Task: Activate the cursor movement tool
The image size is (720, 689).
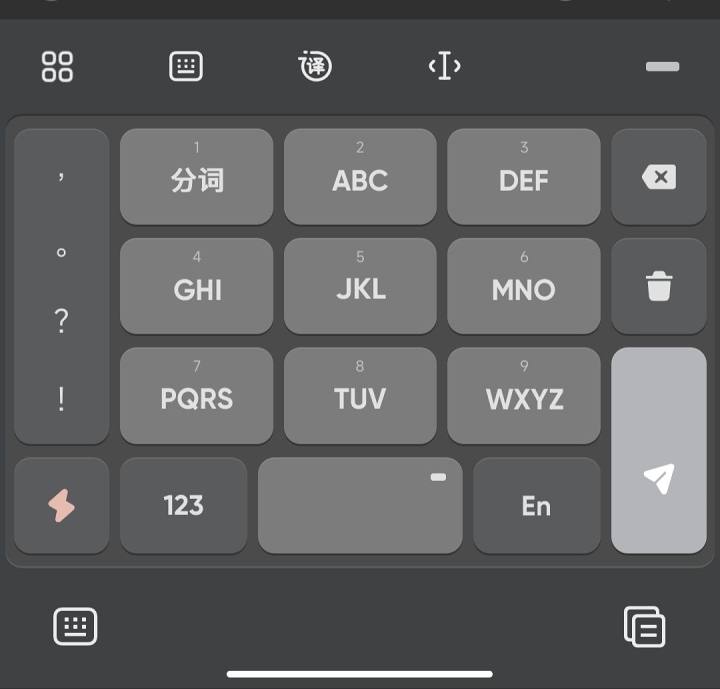Action: coord(444,67)
